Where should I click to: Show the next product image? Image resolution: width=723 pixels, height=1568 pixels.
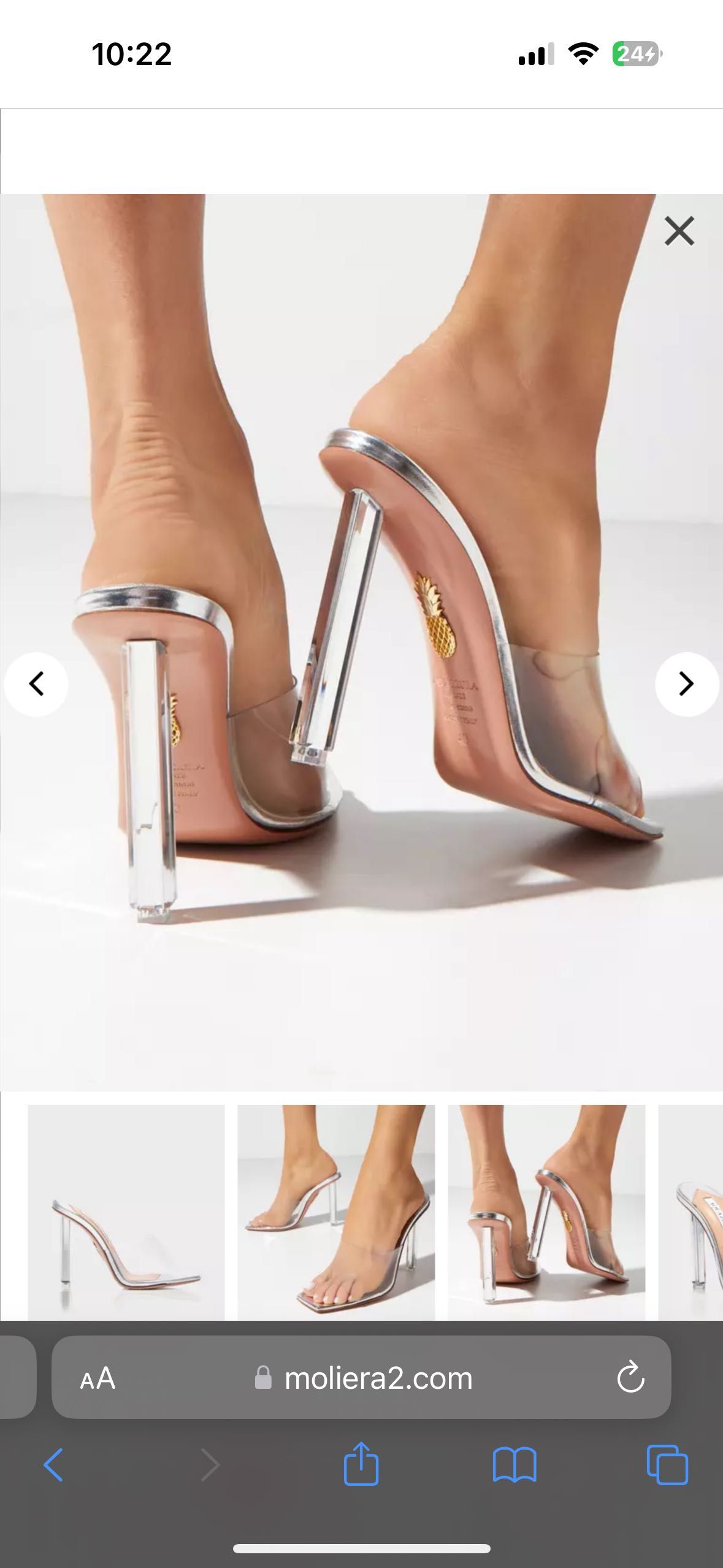click(x=686, y=684)
